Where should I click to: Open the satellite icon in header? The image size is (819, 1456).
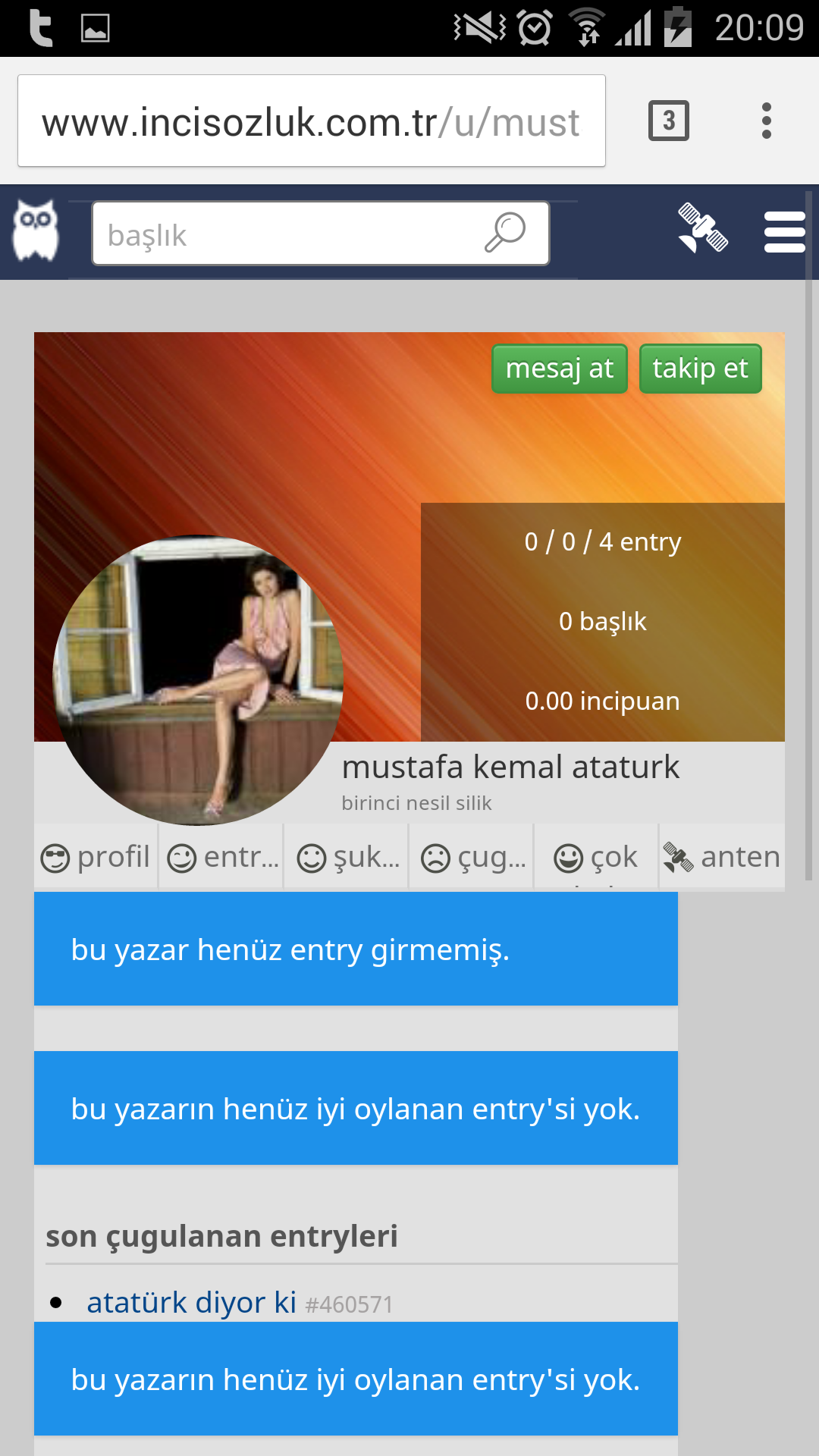click(703, 228)
